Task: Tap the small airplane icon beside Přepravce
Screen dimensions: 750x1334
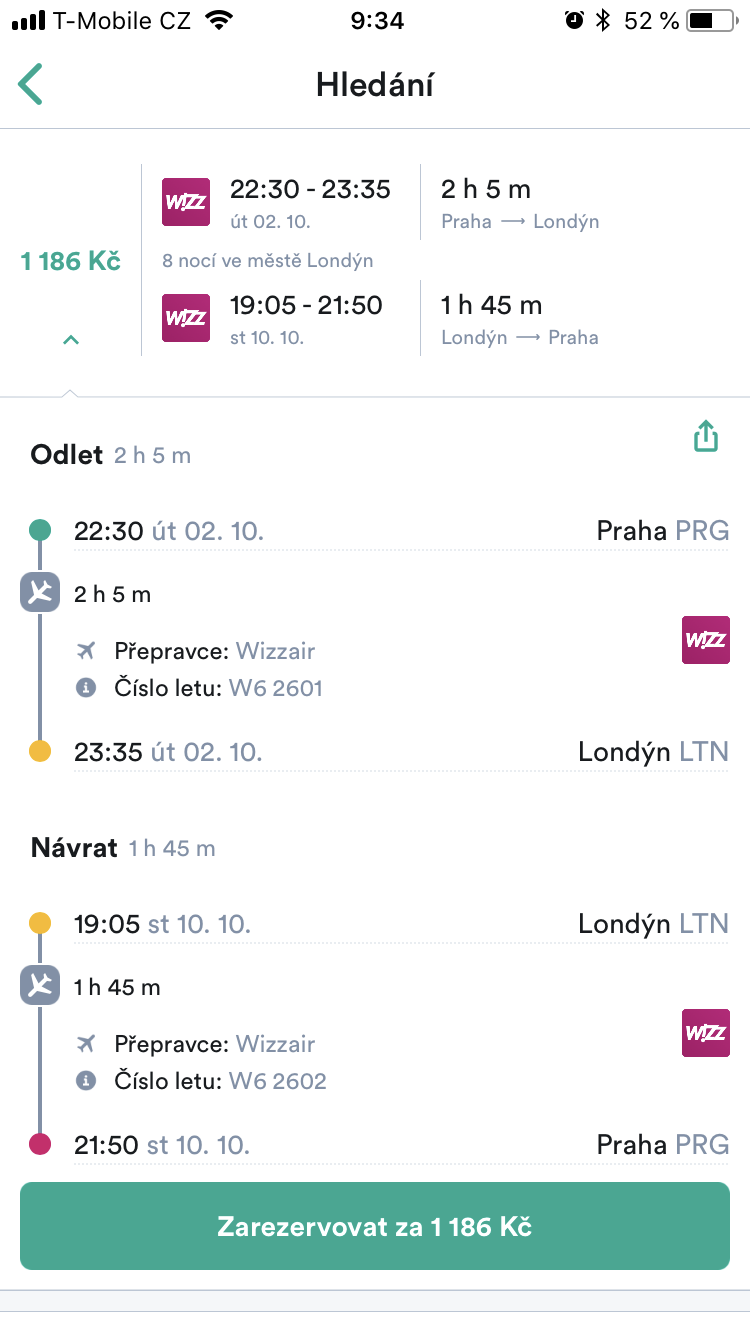Action: [x=87, y=651]
